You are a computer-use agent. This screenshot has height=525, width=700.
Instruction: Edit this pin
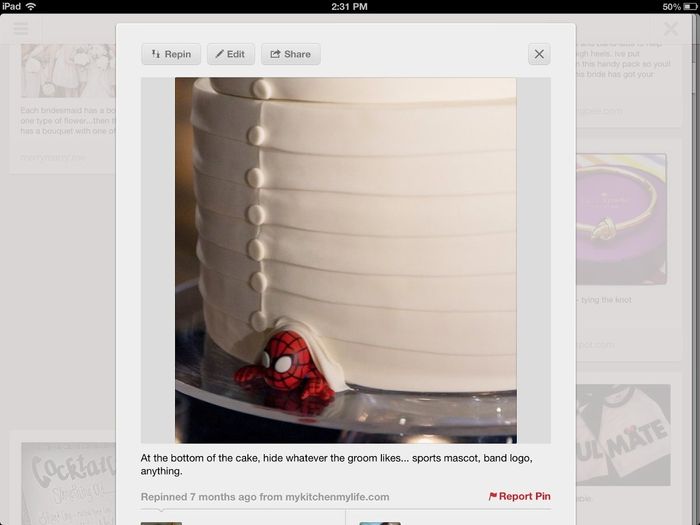coord(231,54)
